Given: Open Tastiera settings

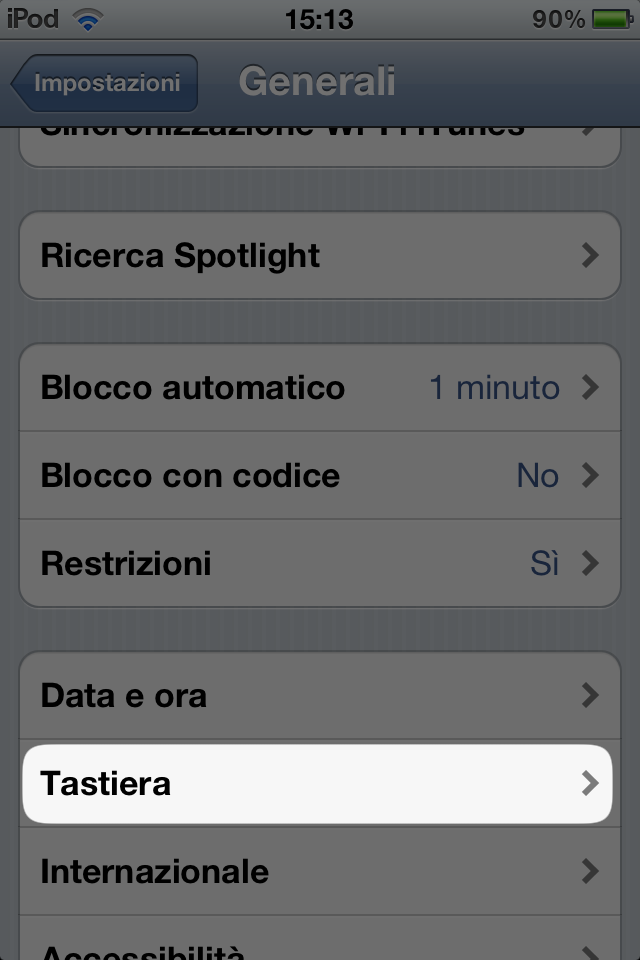Looking at the screenshot, I should 320,783.
